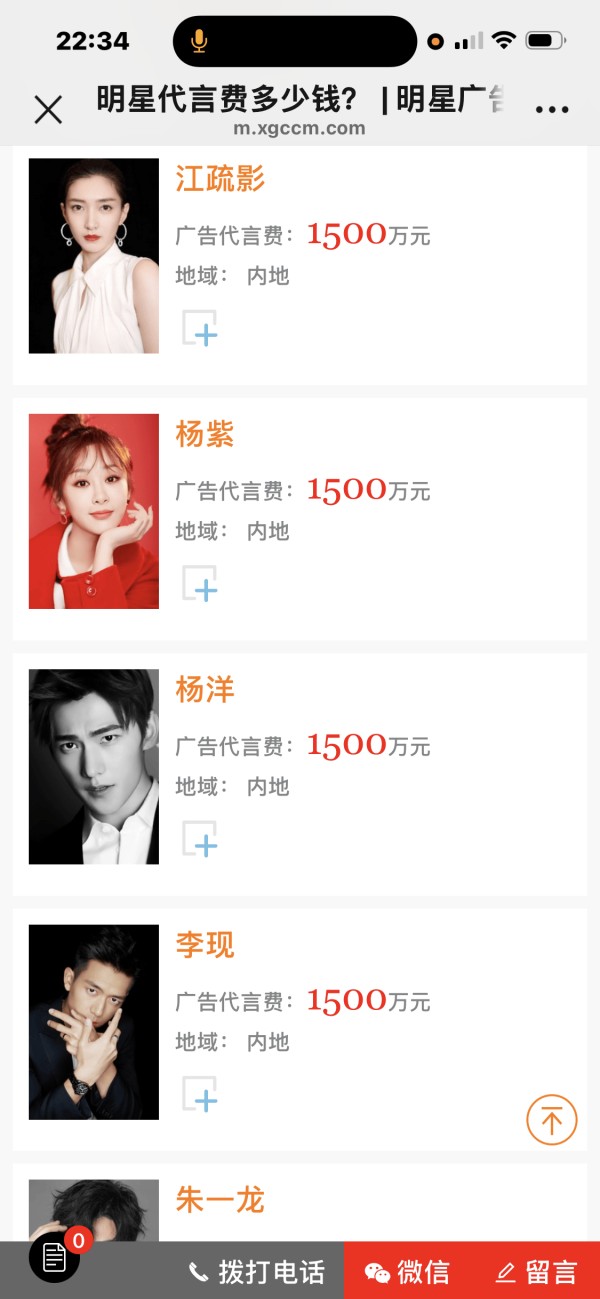Add 杨紫 to the selection list

click(x=200, y=584)
